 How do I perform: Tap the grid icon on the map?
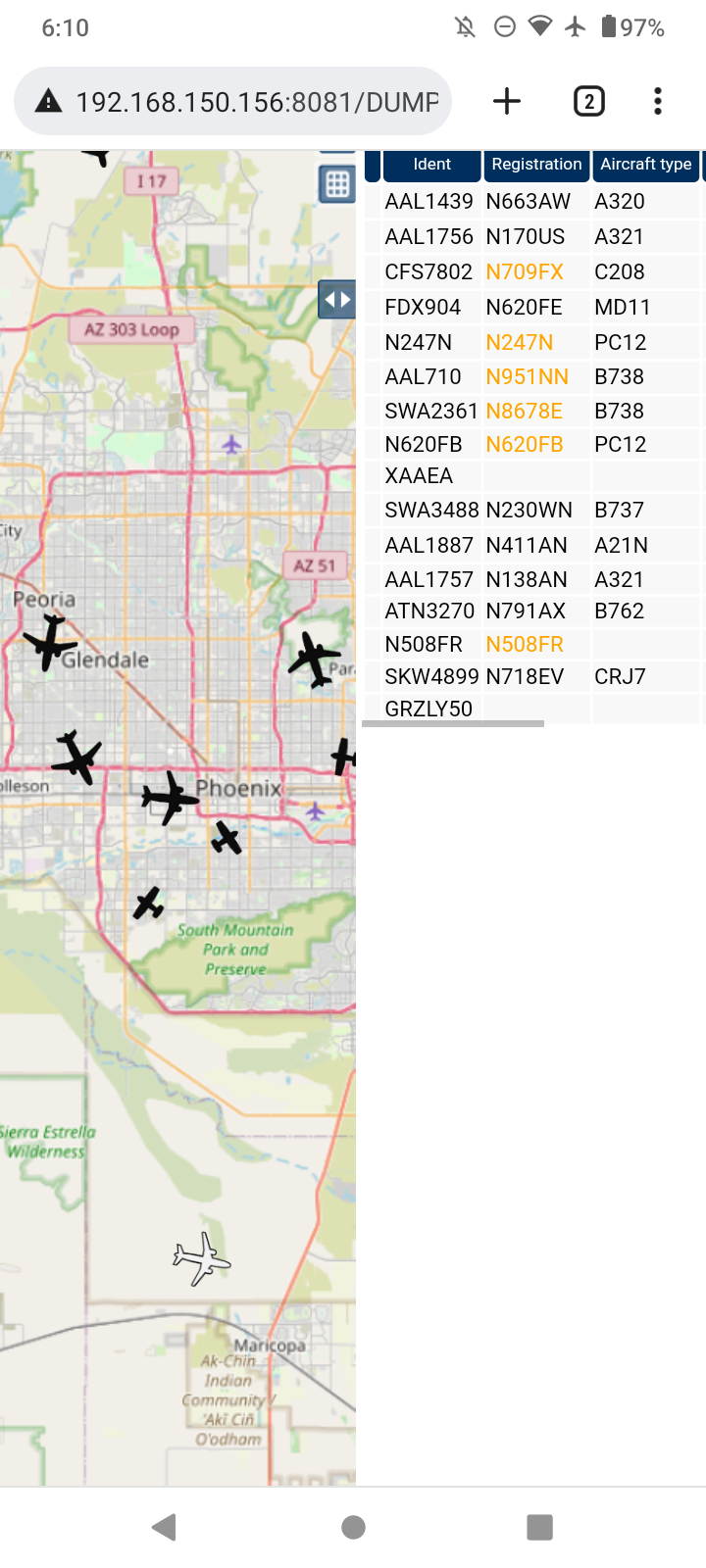click(337, 183)
